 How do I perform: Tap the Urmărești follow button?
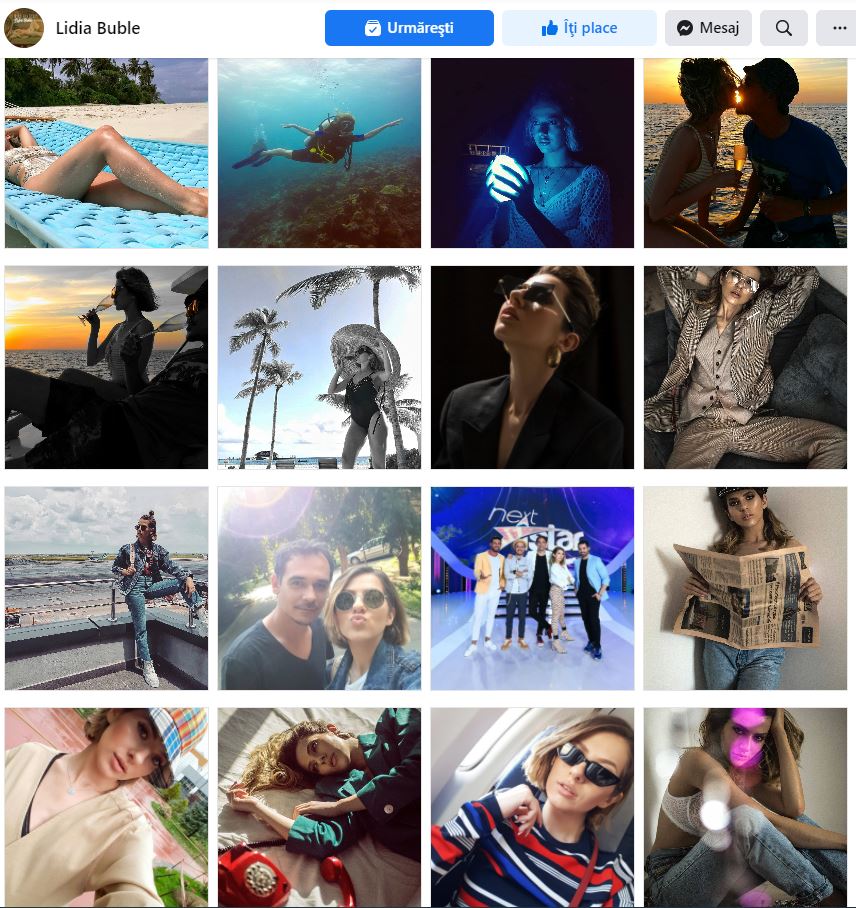409,28
